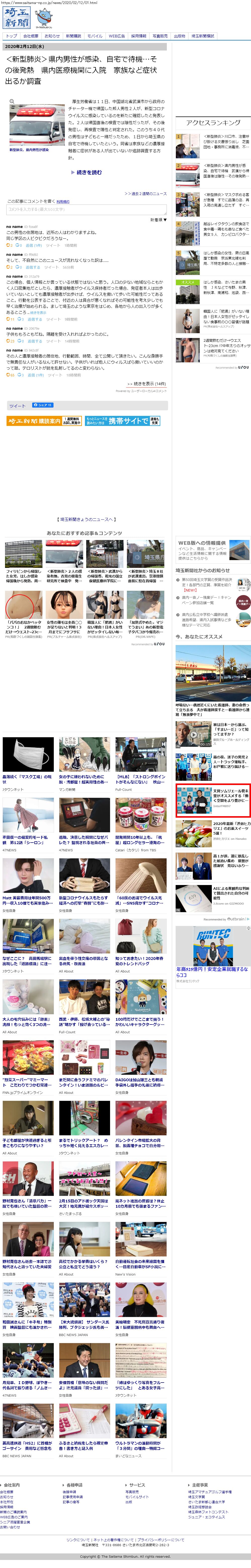Open the 携帯サイトで banner
Screen dimensions: 251x1568
point(122,421)
